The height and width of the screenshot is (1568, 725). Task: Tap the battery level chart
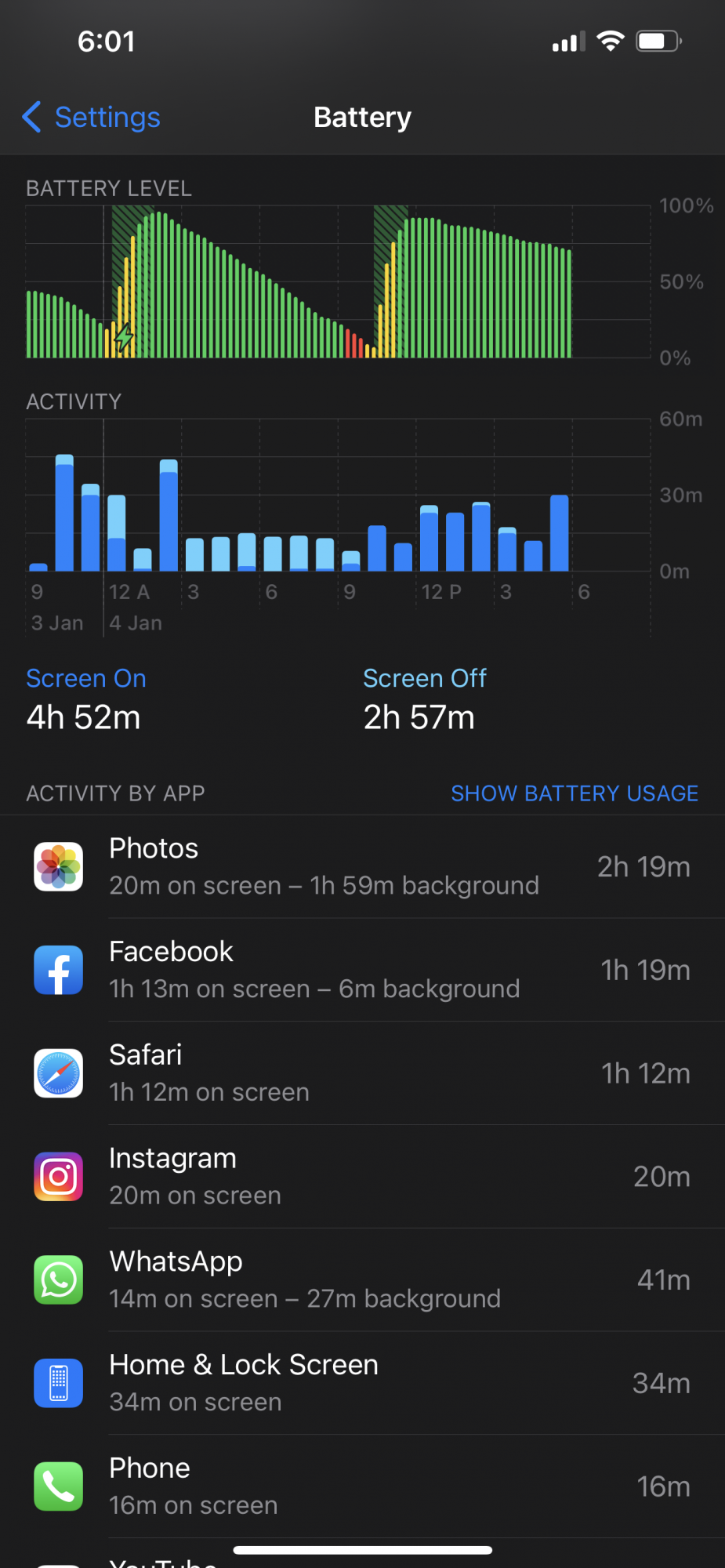tap(338, 282)
